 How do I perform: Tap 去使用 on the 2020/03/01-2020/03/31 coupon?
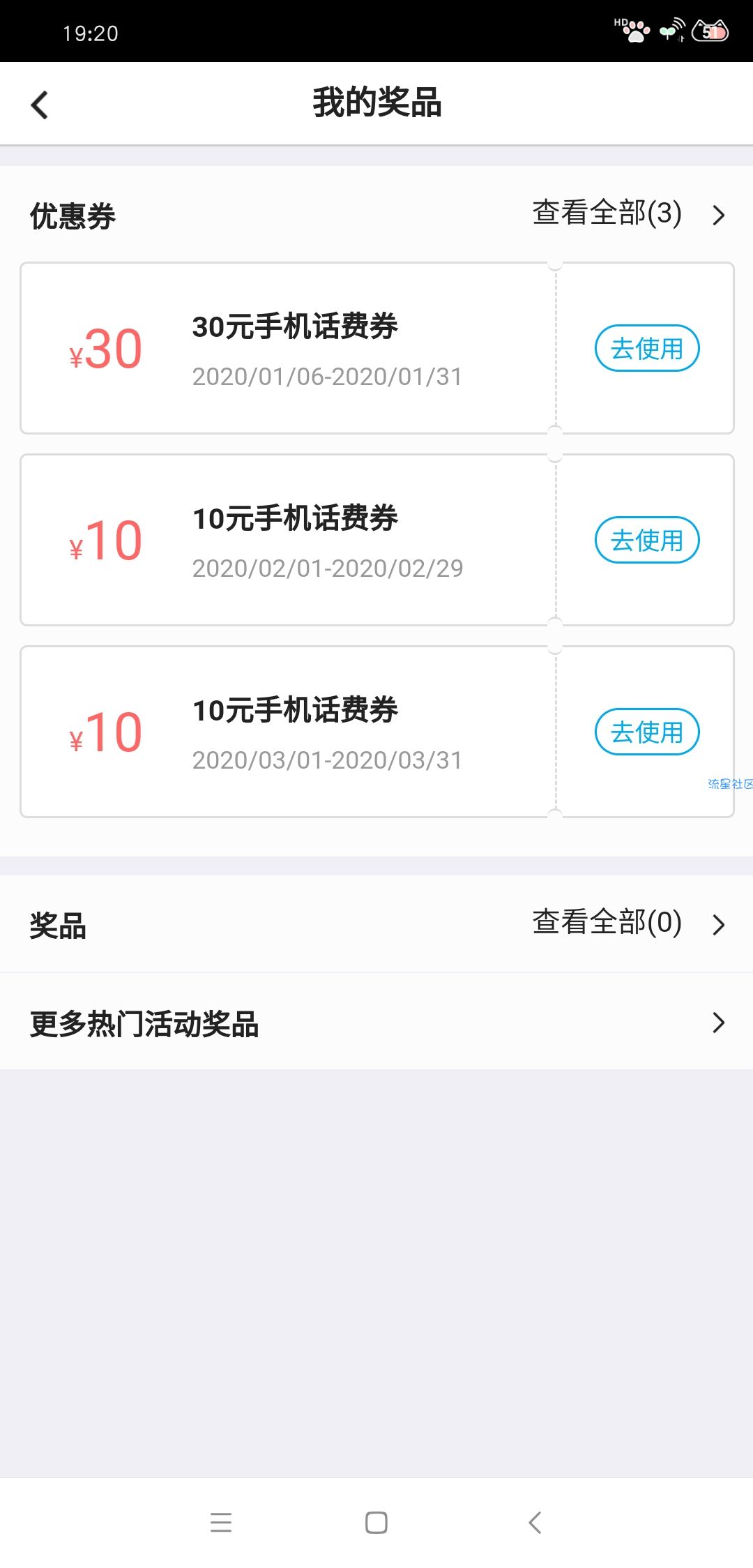pyautogui.click(x=647, y=732)
